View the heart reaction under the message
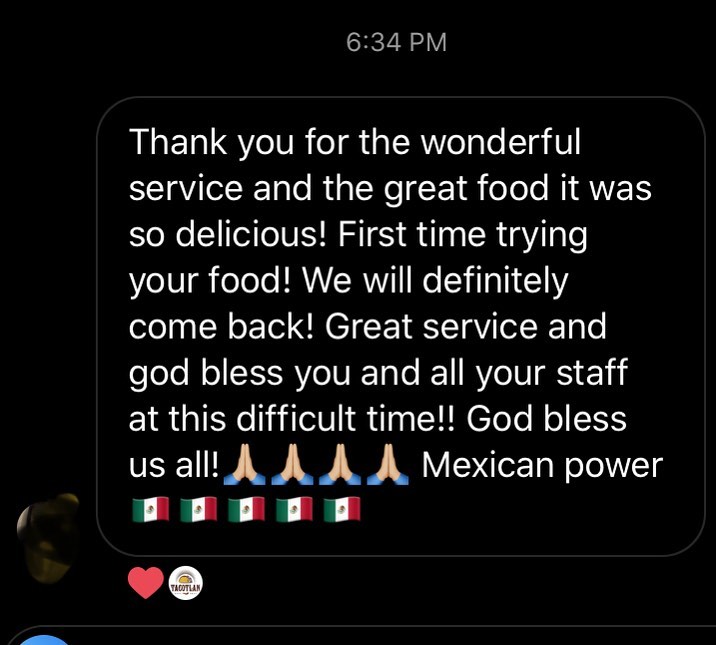This screenshot has width=716, height=645. pyautogui.click(x=145, y=583)
